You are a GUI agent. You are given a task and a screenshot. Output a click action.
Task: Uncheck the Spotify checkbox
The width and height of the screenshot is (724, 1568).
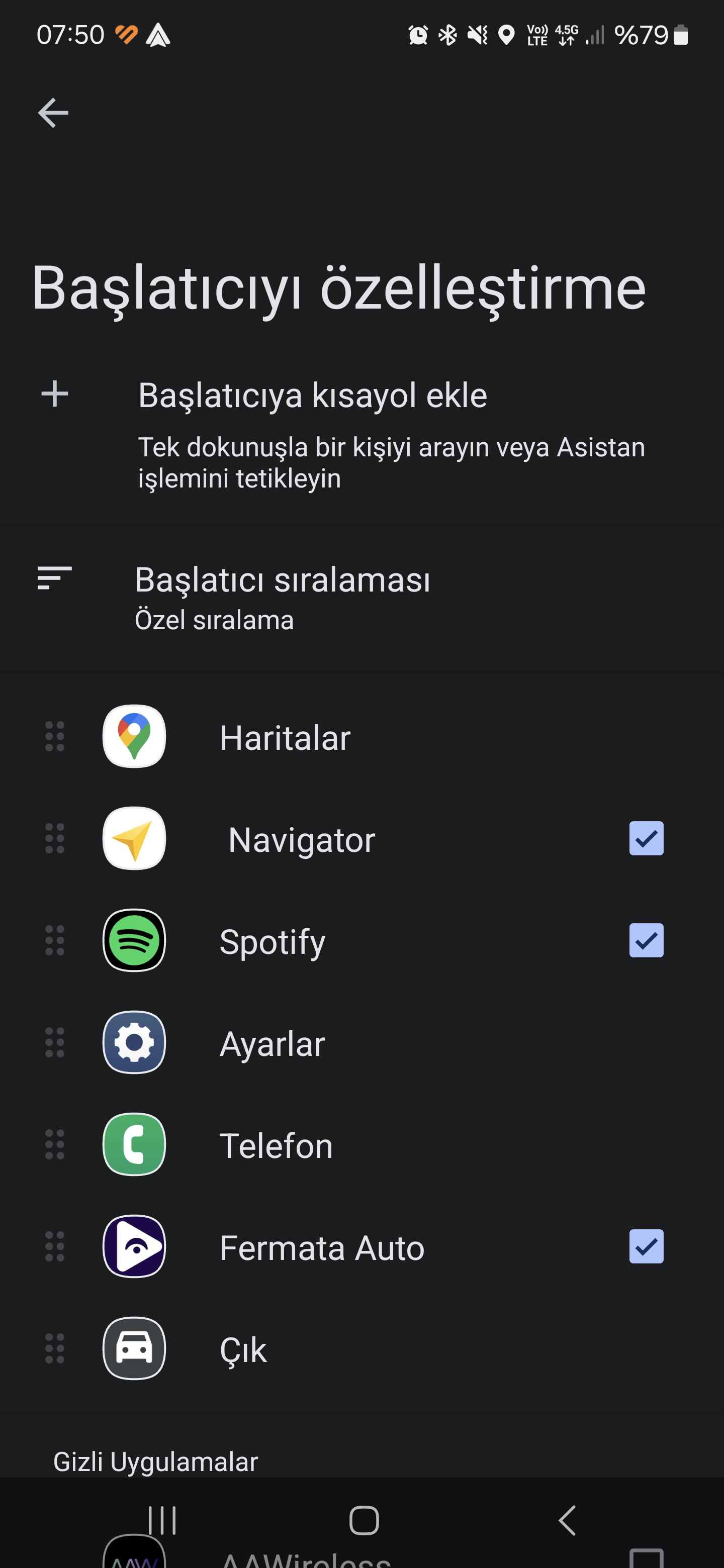click(646, 940)
